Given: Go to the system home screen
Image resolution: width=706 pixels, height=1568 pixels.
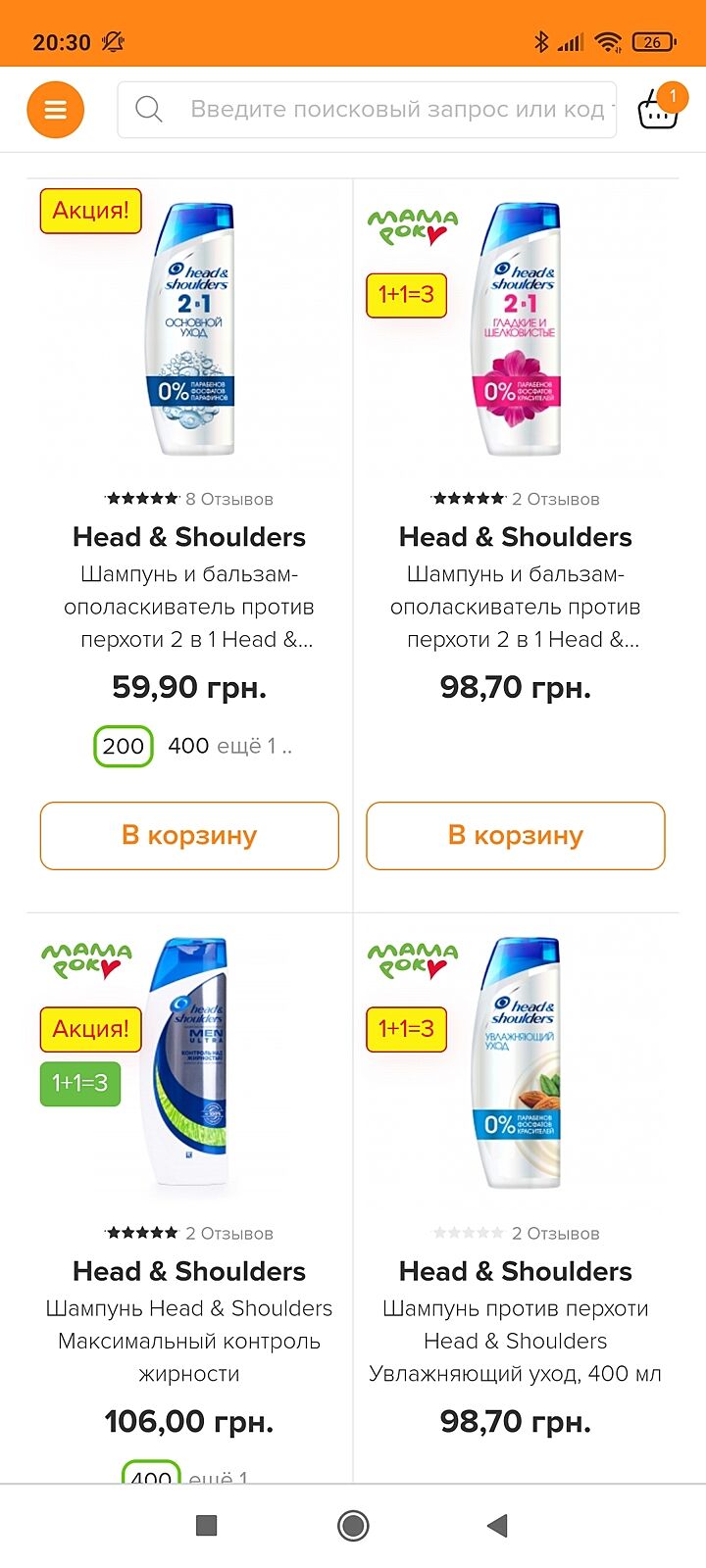Looking at the screenshot, I should point(353,1525).
